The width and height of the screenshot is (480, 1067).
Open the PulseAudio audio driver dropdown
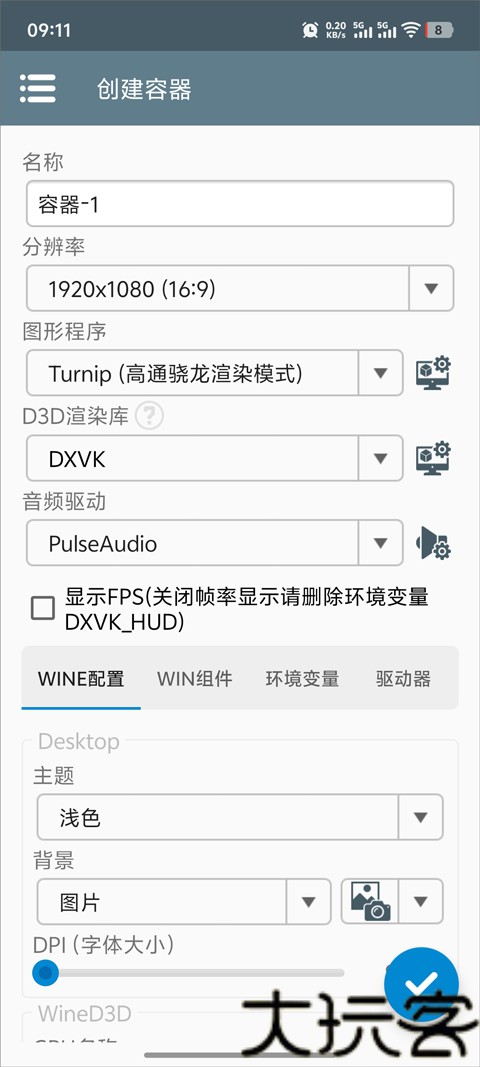coord(214,543)
